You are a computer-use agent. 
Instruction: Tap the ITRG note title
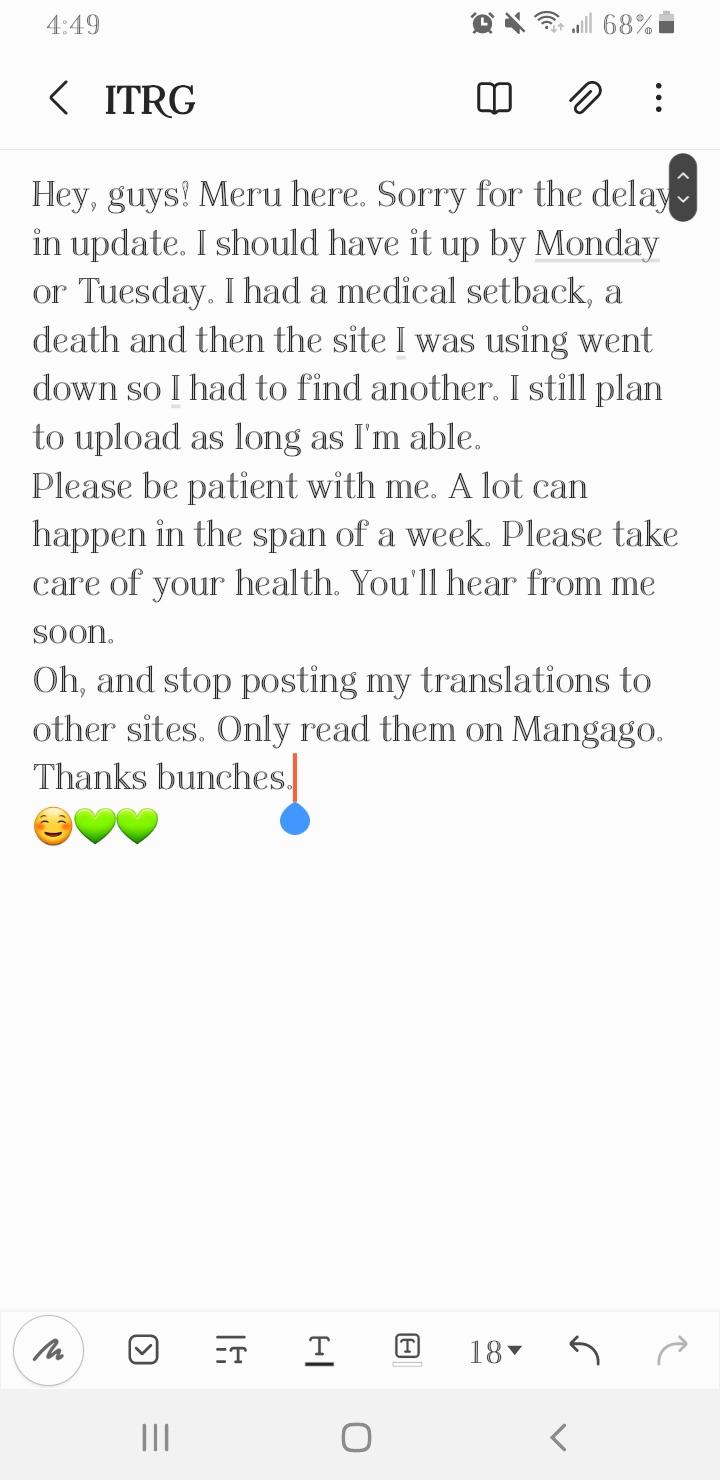point(150,99)
